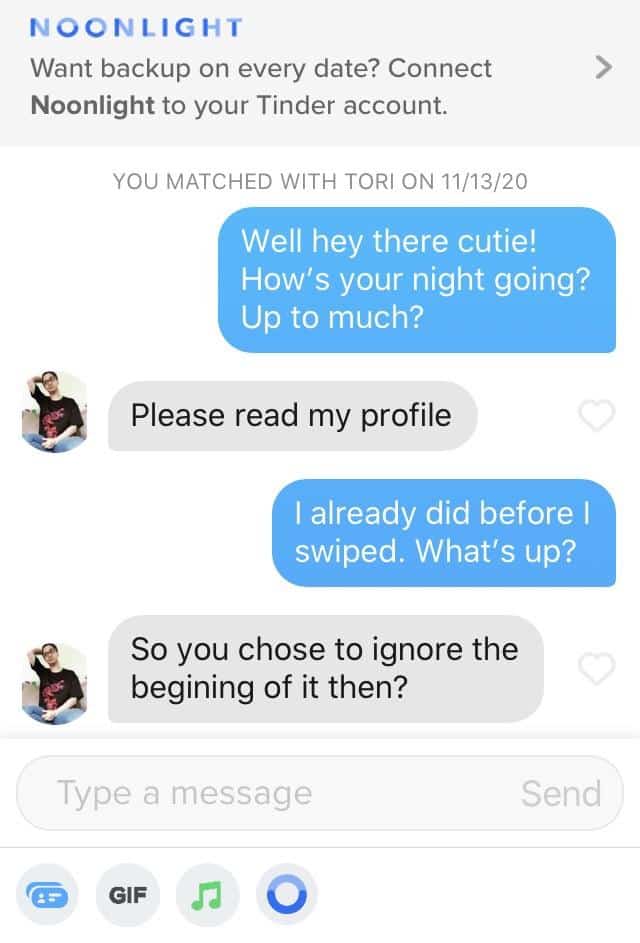Tap the Send button
Image resolution: width=640 pixels, height=943 pixels.
click(x=561, y=793)
